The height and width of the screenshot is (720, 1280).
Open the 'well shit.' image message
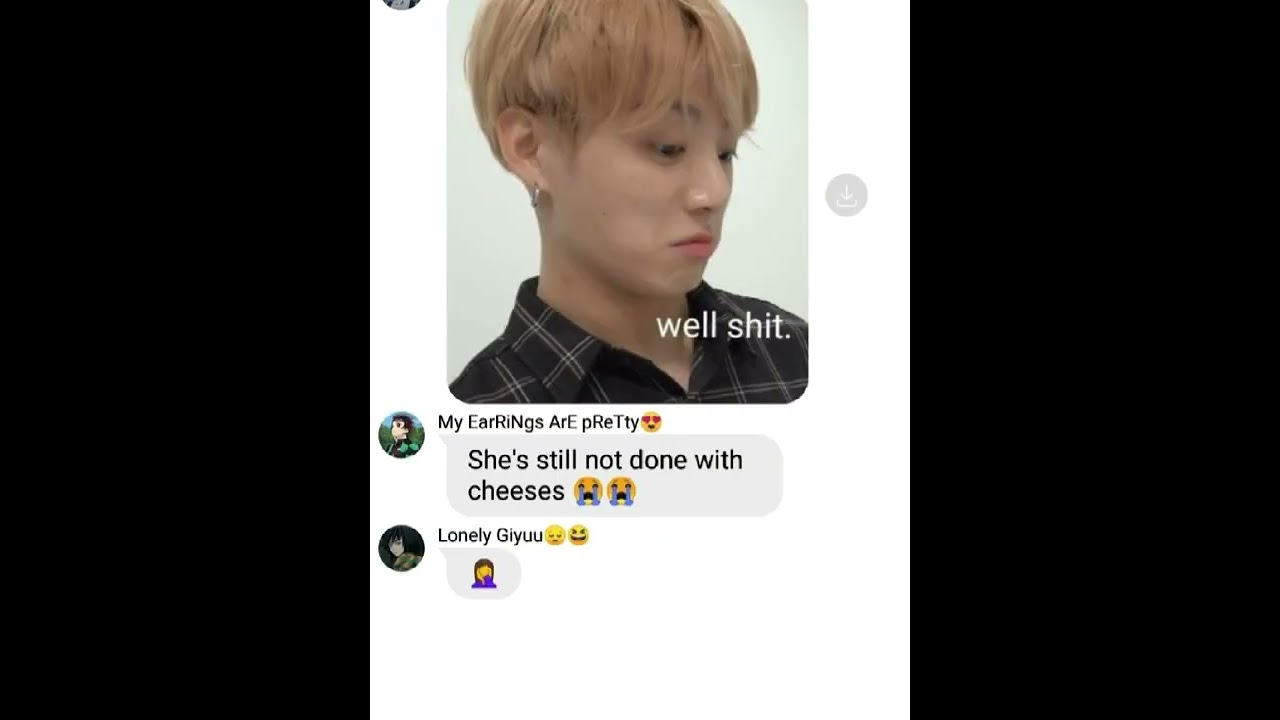click(x=627, y=200)
